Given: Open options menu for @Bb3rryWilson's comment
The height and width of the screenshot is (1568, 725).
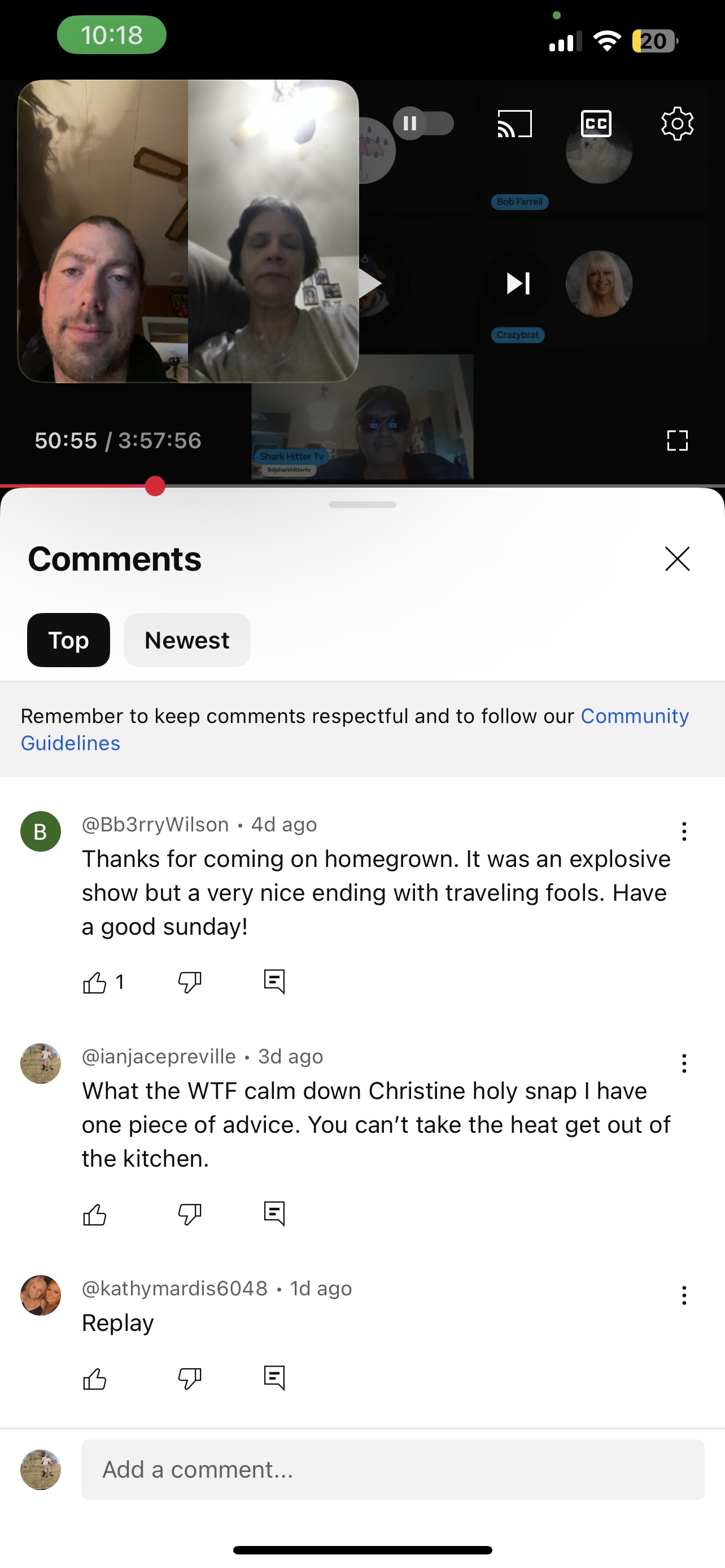Looking at the screenshot, I should point(684,831).
